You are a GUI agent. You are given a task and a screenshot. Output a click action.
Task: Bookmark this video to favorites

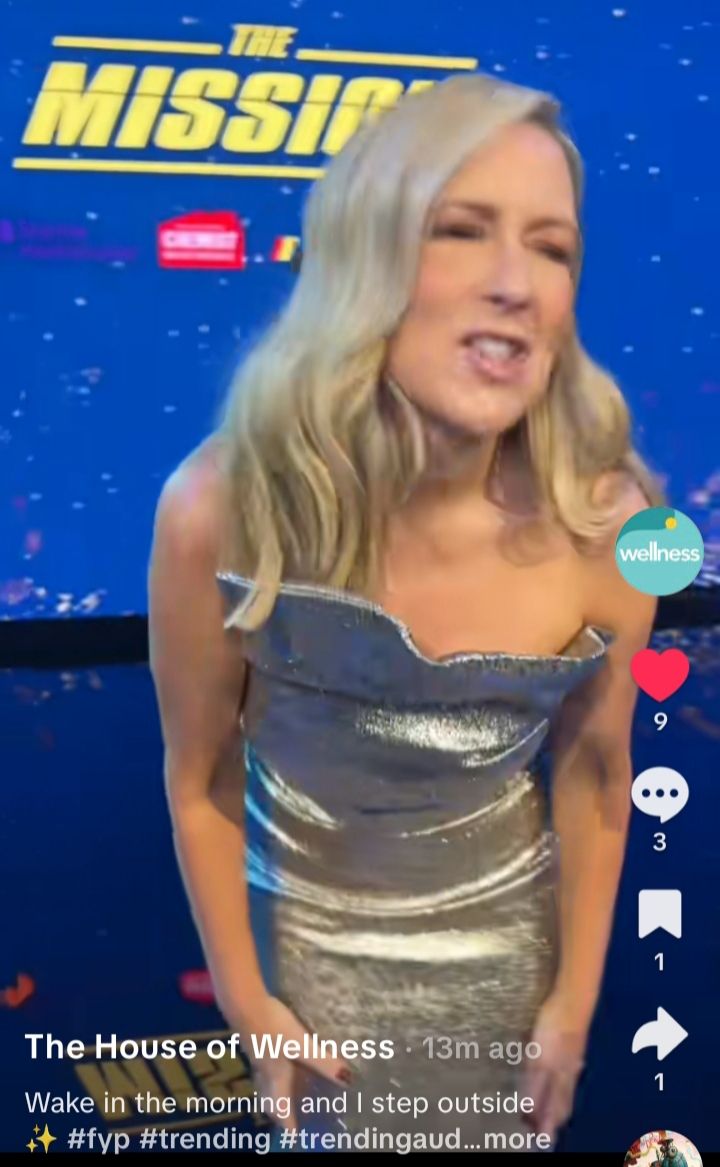point(659,914)
